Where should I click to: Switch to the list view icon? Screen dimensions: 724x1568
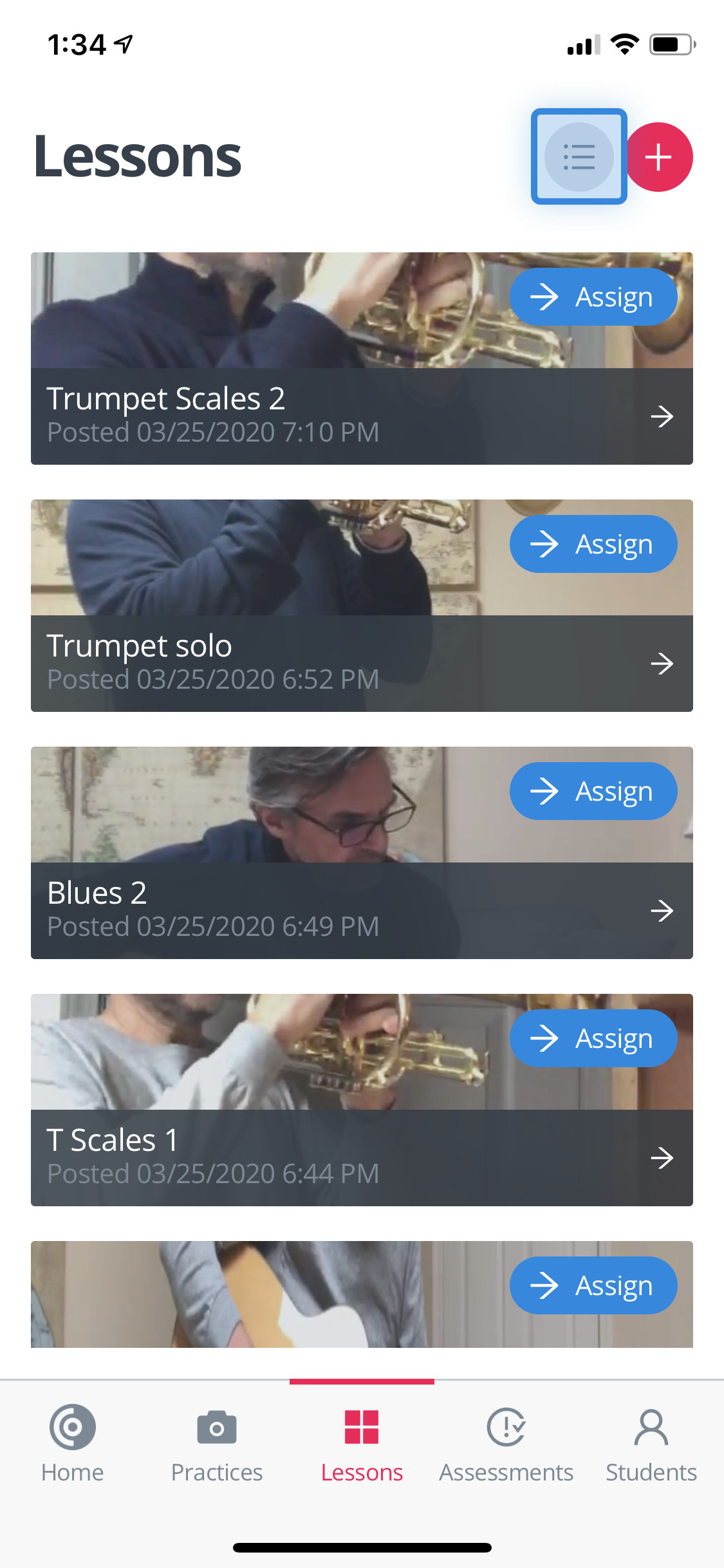[x=579, y=156]
